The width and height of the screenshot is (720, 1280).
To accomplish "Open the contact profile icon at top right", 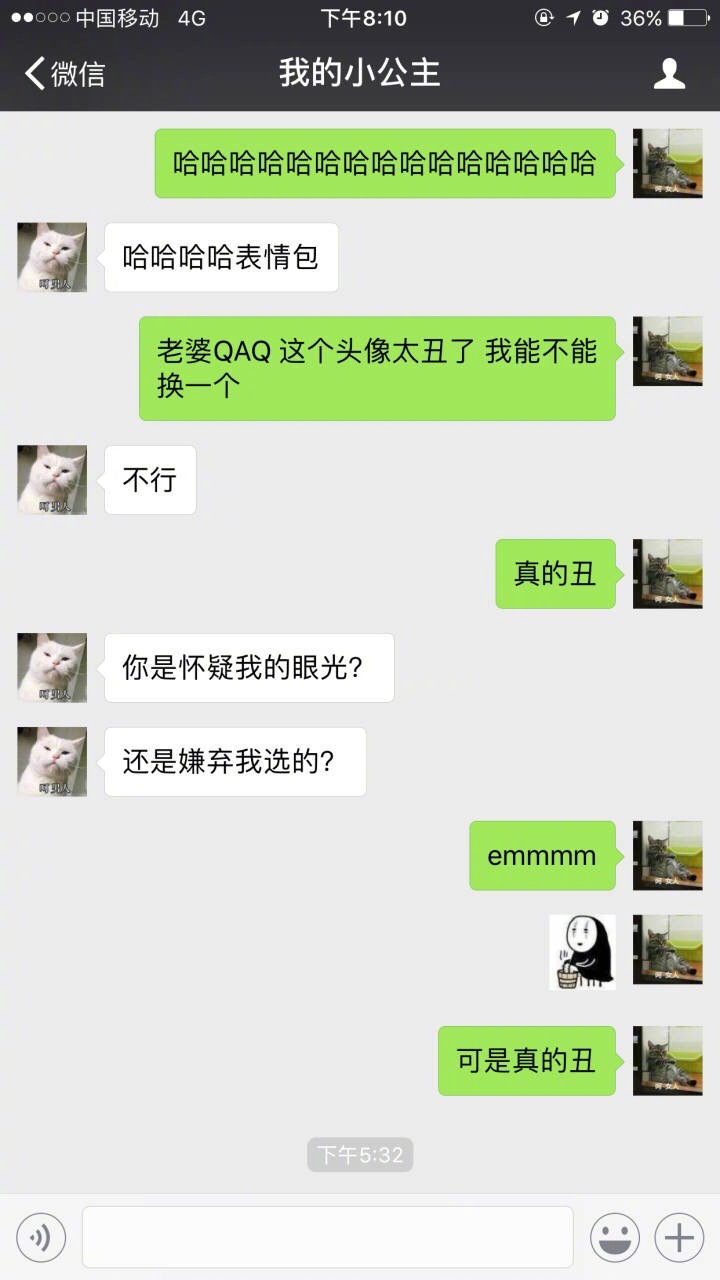I will click(669, 73).
